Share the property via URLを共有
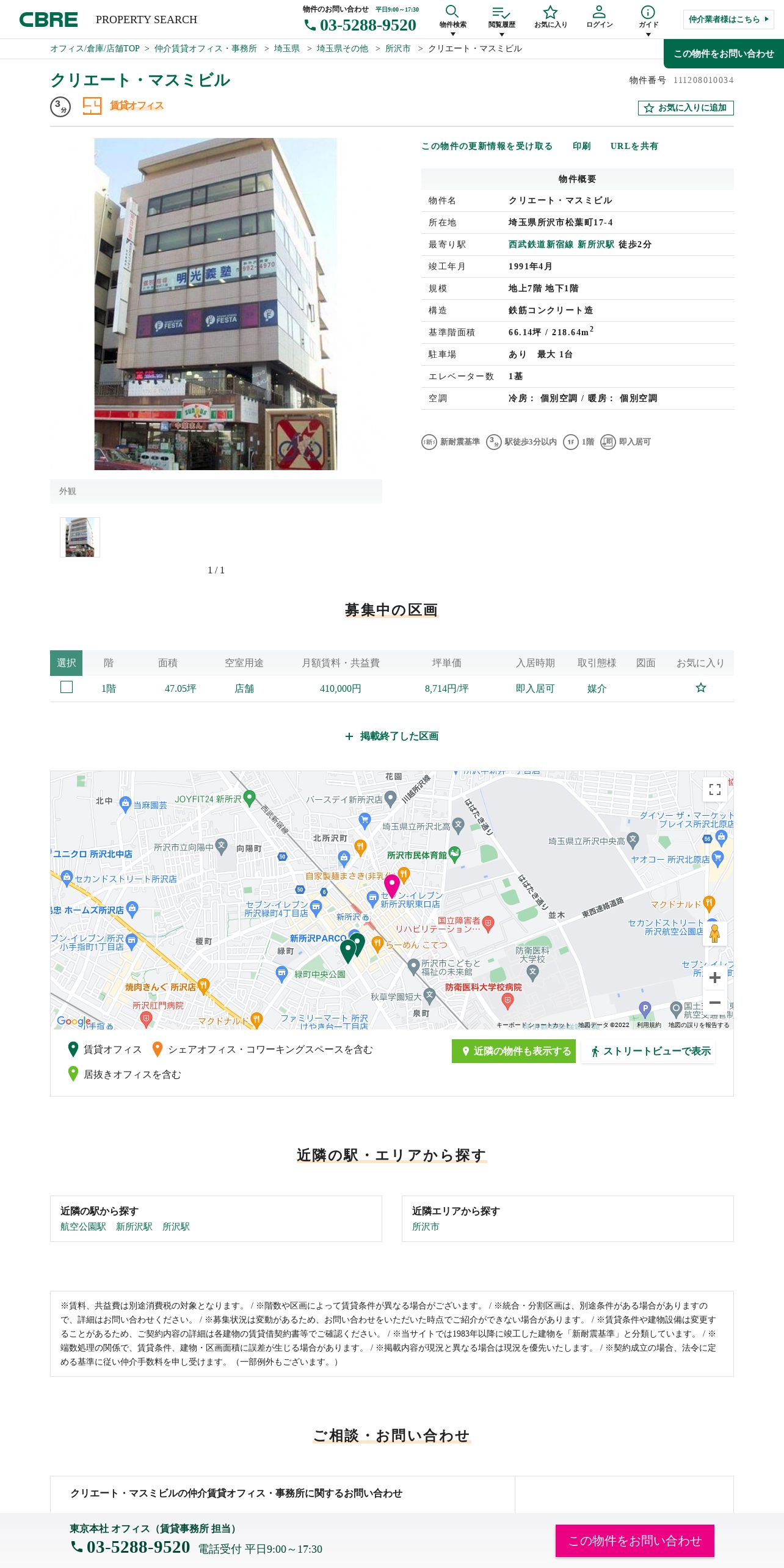 pos(634,146)
